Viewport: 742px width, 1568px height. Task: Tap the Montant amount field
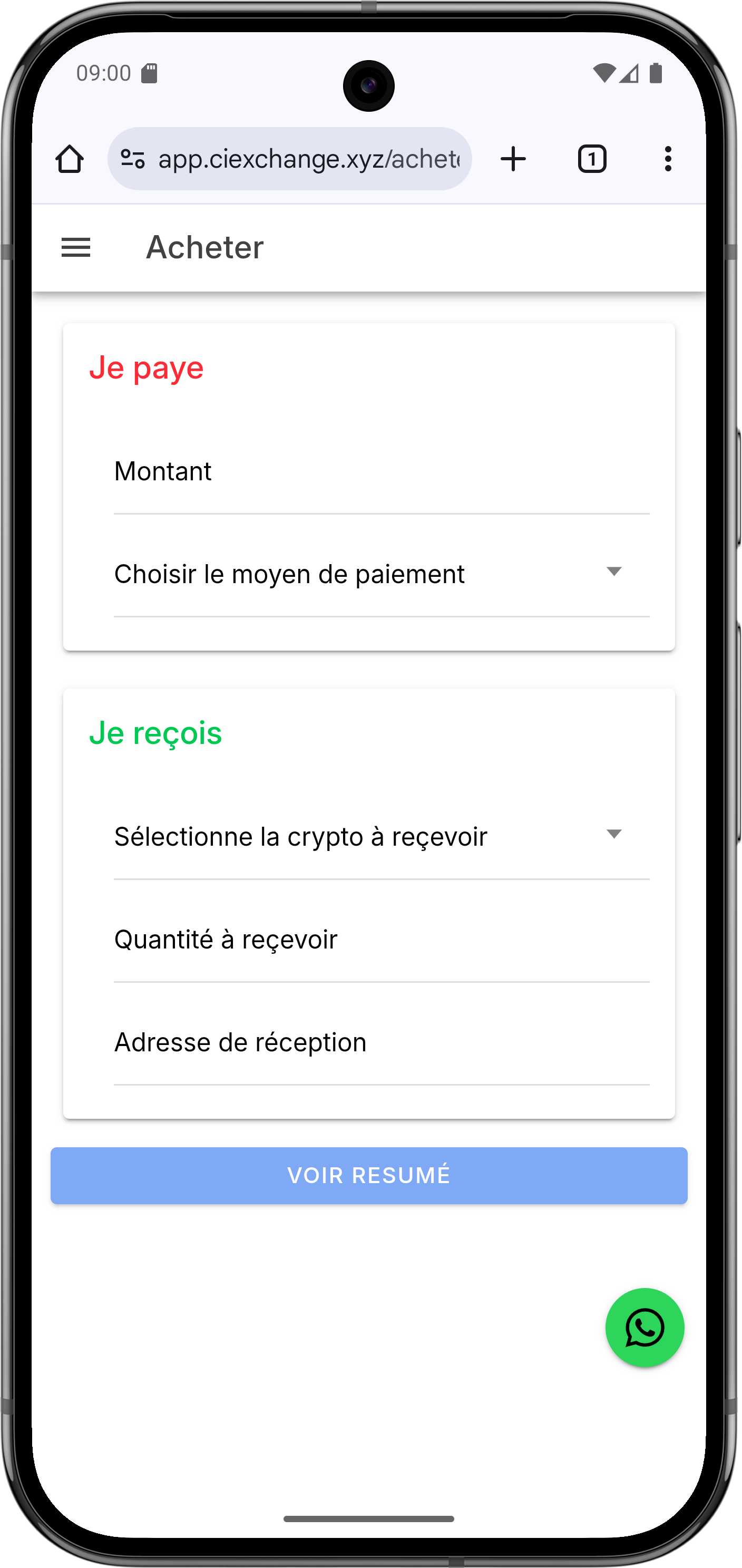(x=382, y=472)
